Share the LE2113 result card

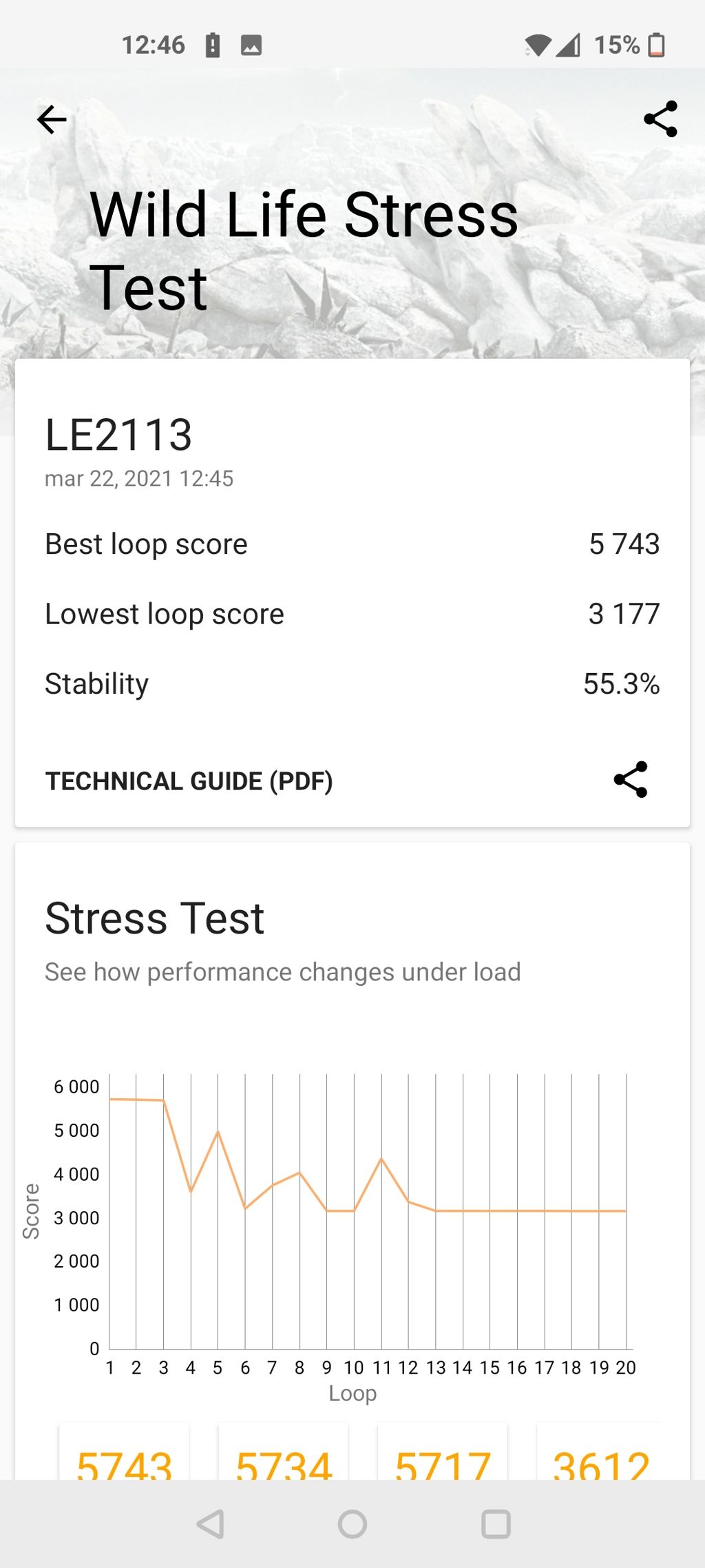pos(630,779)
